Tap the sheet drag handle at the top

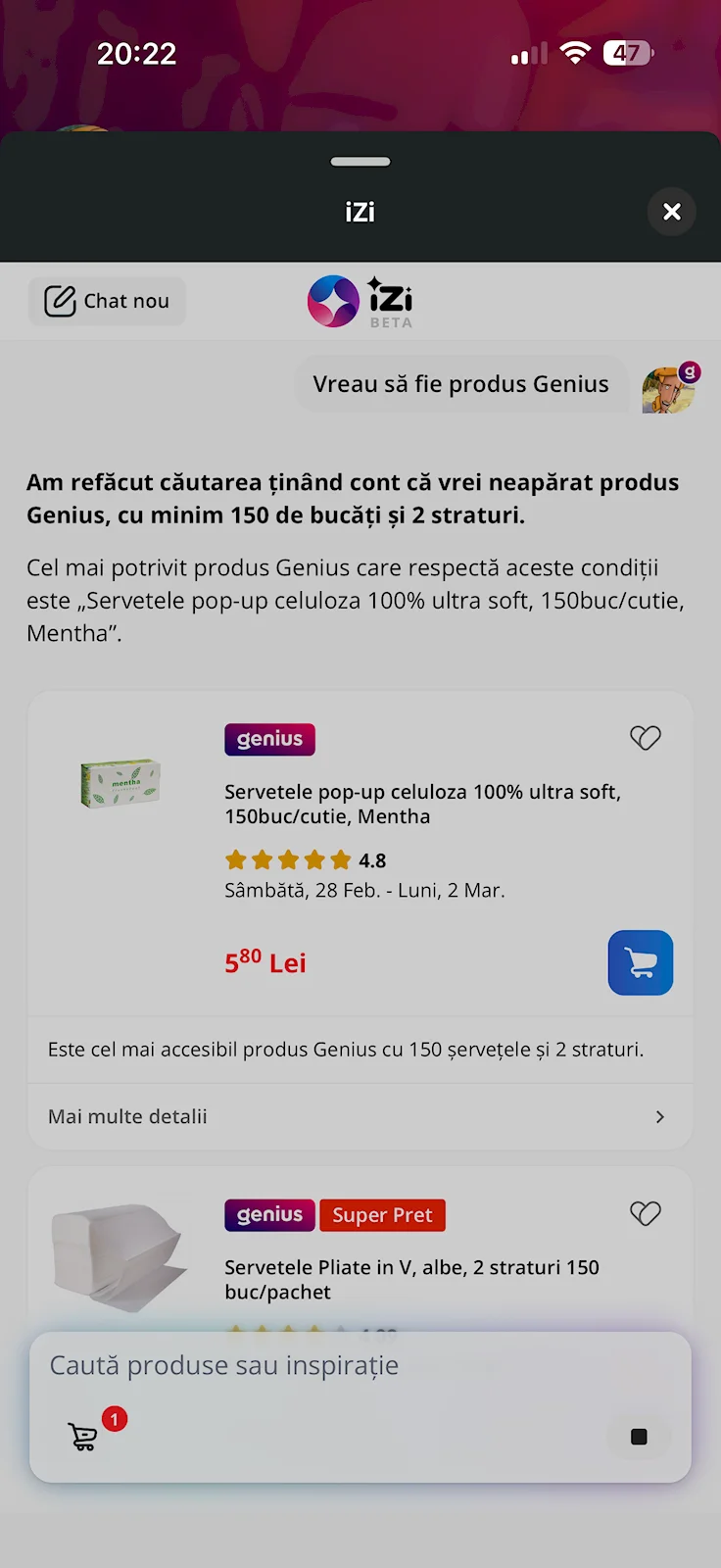pyautogui.click(x=360, y=162)
